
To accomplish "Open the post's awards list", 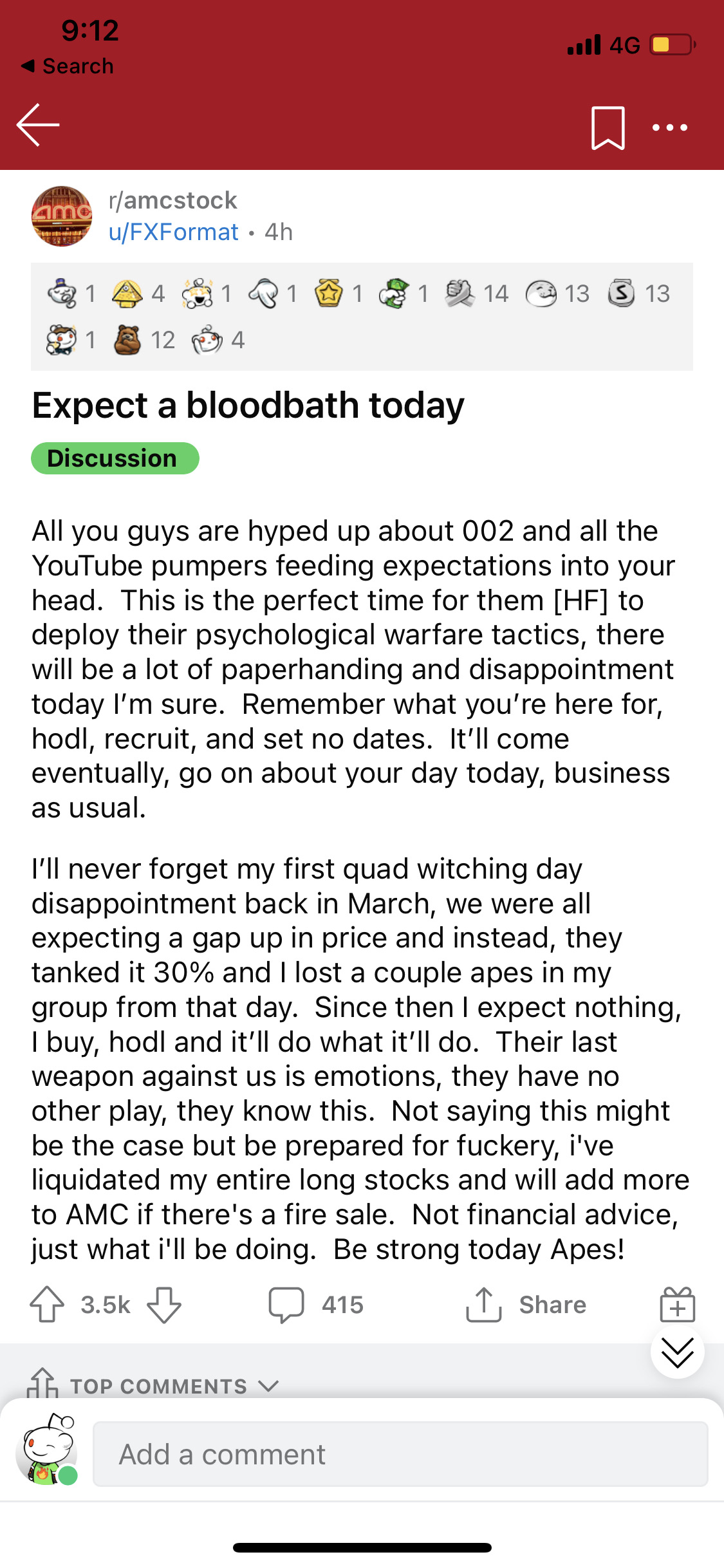I will (362, 317).
